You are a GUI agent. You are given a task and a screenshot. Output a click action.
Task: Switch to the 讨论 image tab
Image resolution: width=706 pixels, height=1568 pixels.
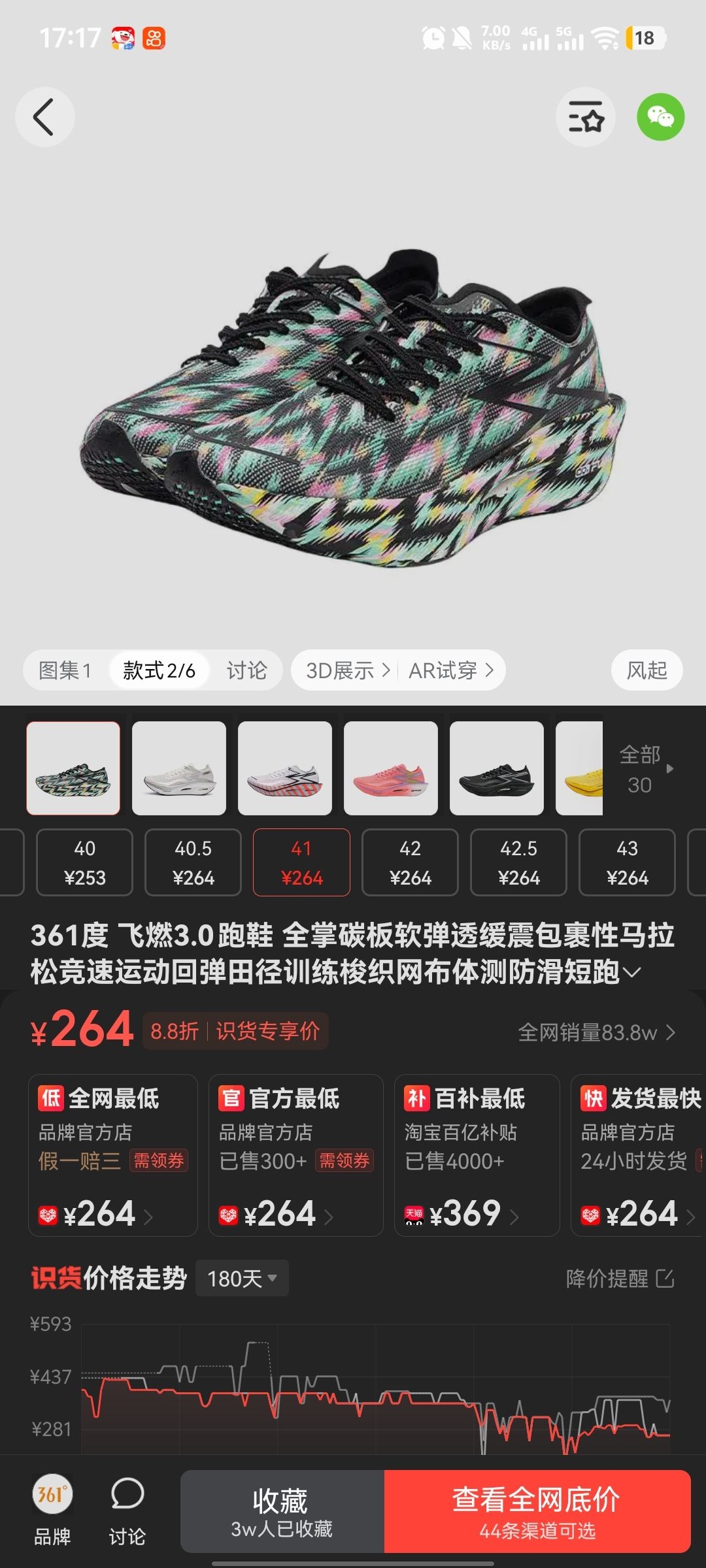pyautogui.click(x=246, y=670)
